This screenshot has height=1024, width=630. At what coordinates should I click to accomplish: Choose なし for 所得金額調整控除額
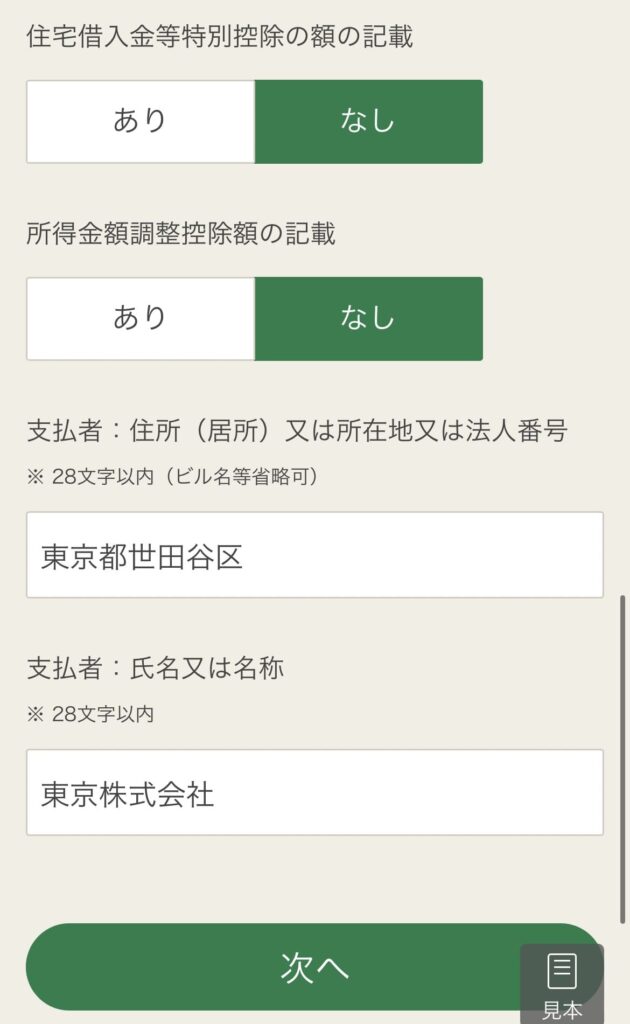point(368,319)
